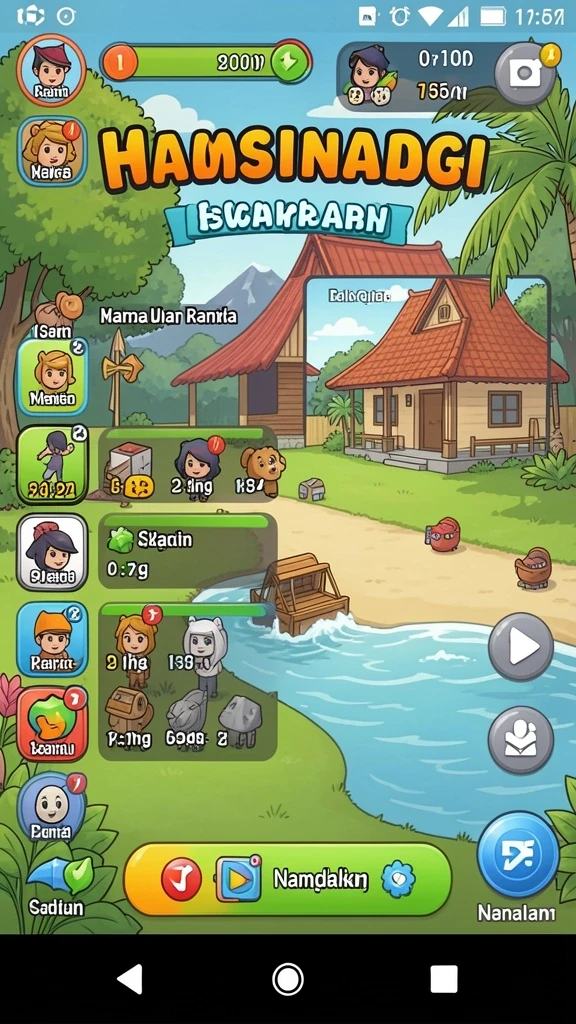Go back with the system back button
This screenshot has height=1024, width=576.
[129, 980]
